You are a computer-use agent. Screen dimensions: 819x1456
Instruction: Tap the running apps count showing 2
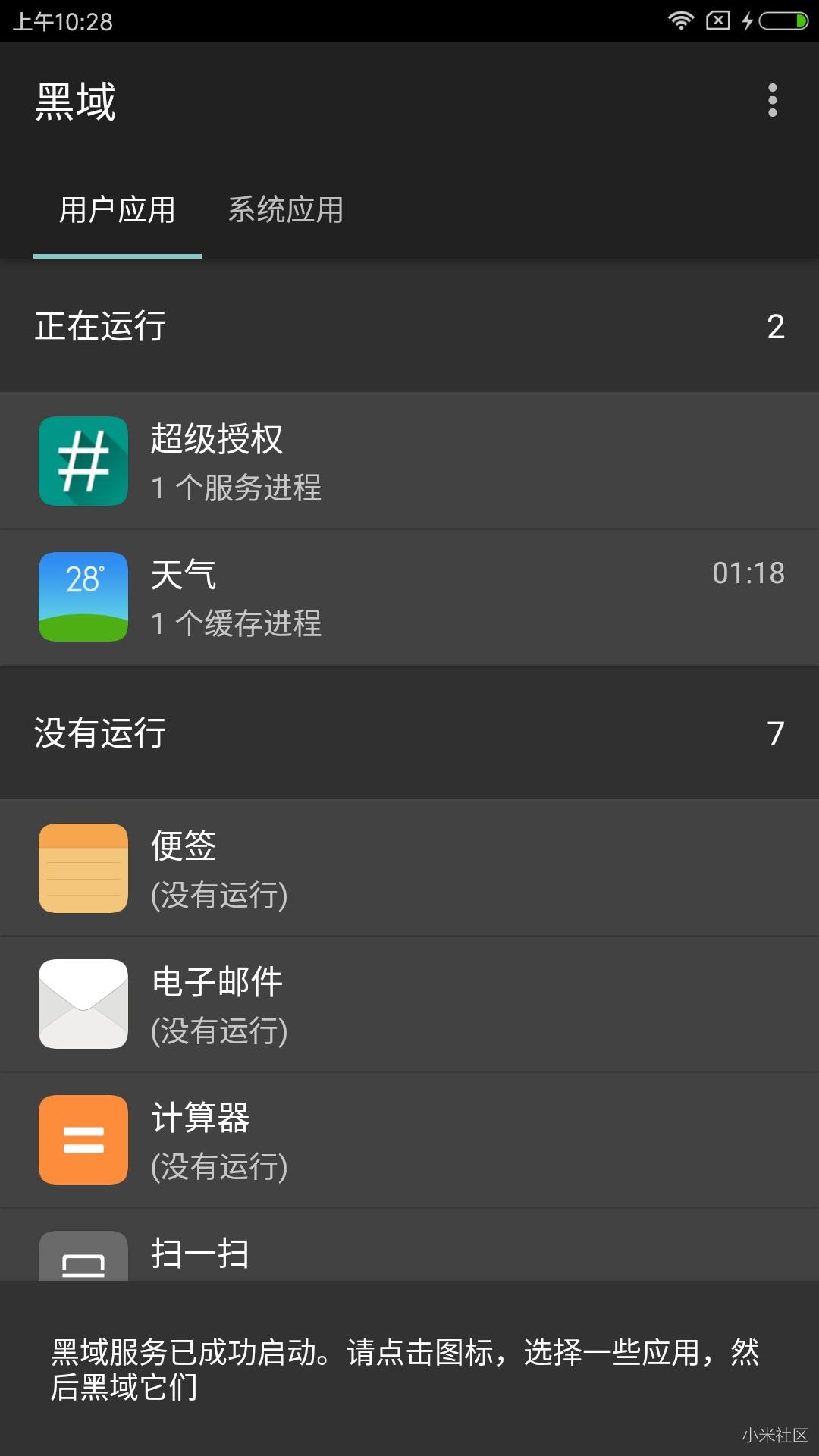coord(775,326)
